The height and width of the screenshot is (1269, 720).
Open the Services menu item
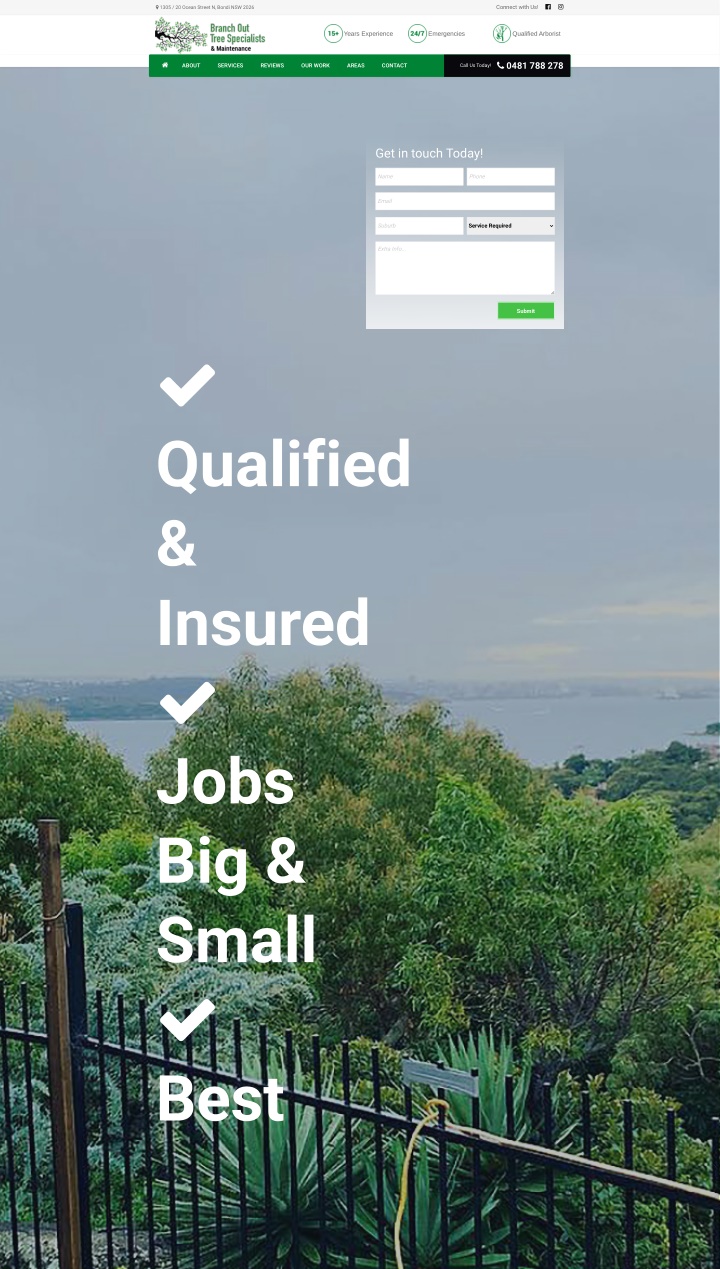pyautogui.click(x=230, y=66)
